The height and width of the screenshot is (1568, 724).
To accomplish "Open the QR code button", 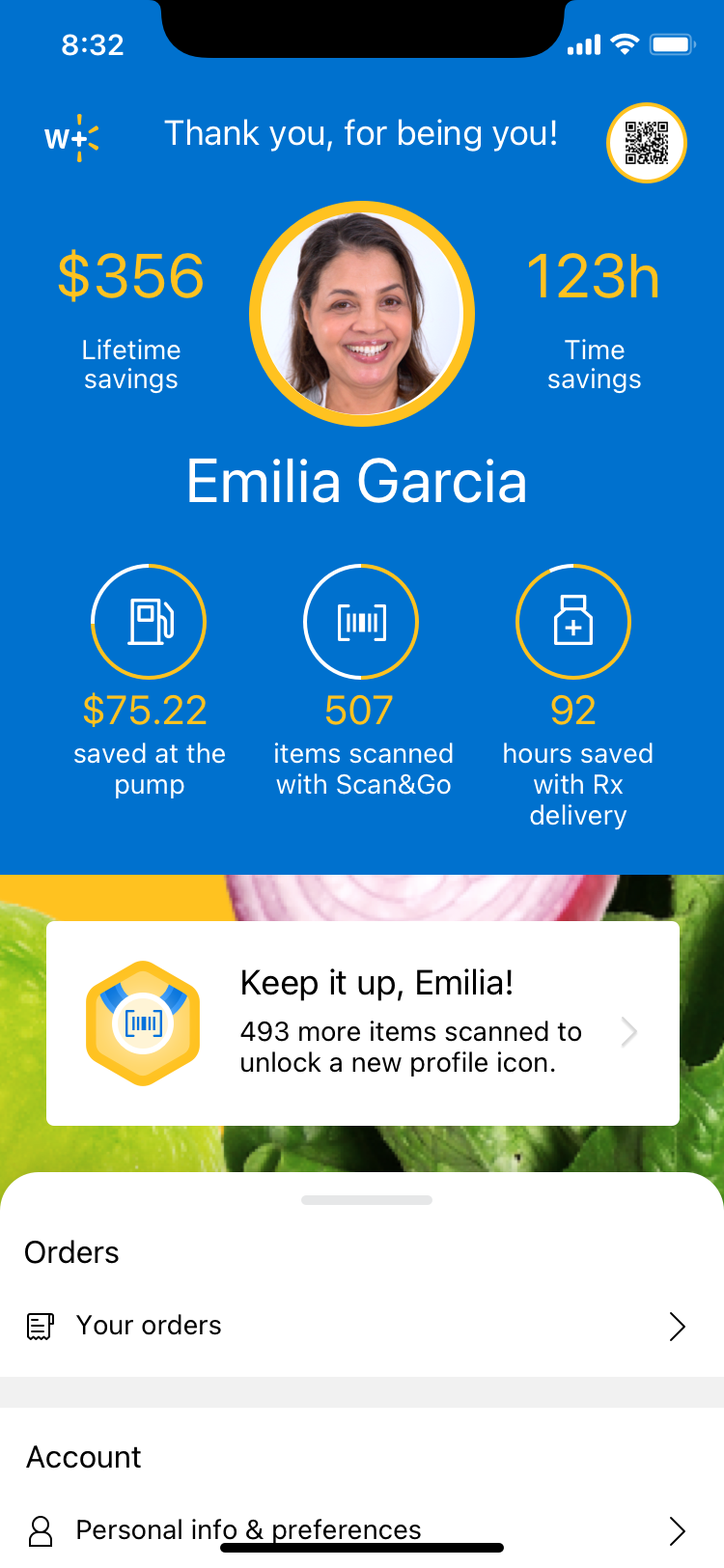I will point(647,143).
